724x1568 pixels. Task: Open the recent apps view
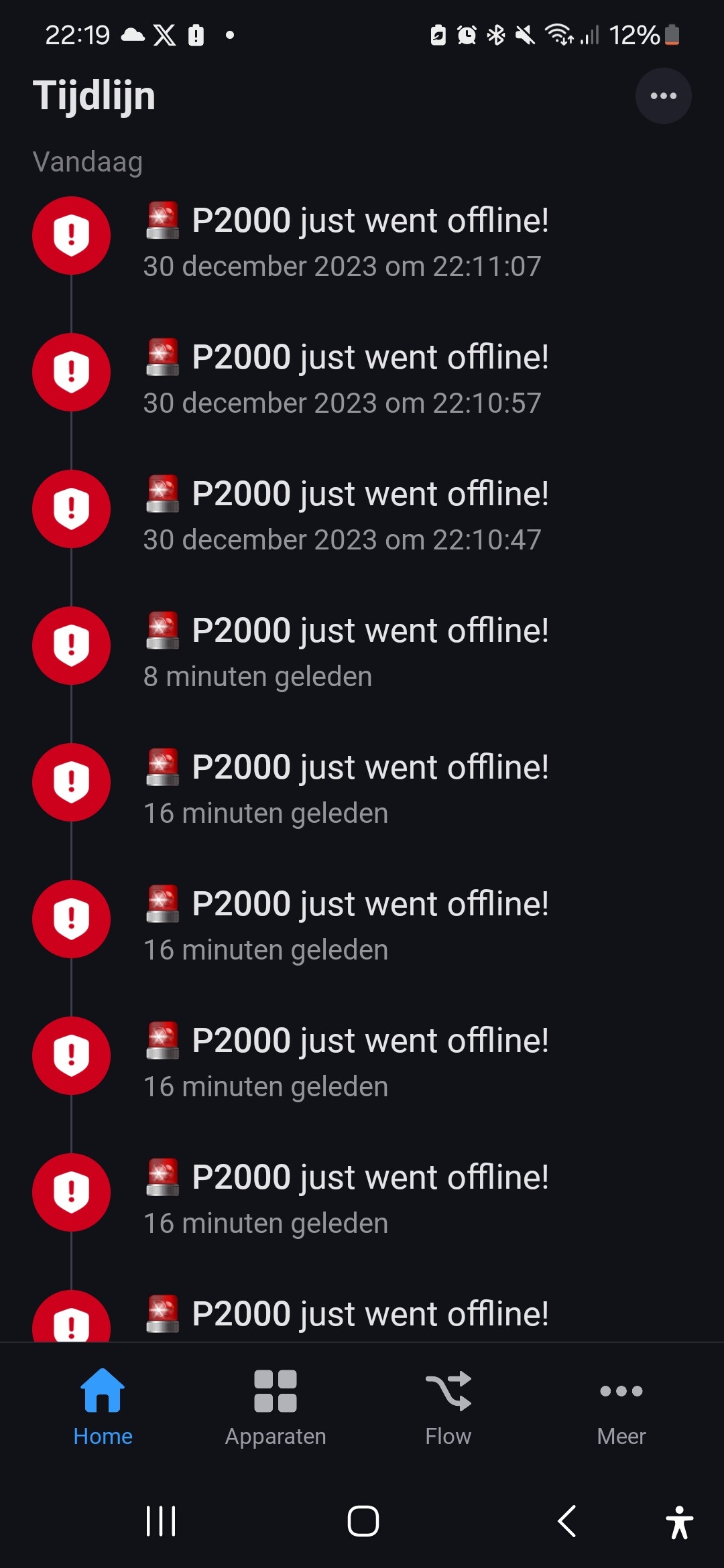(x=161, y=1520)
